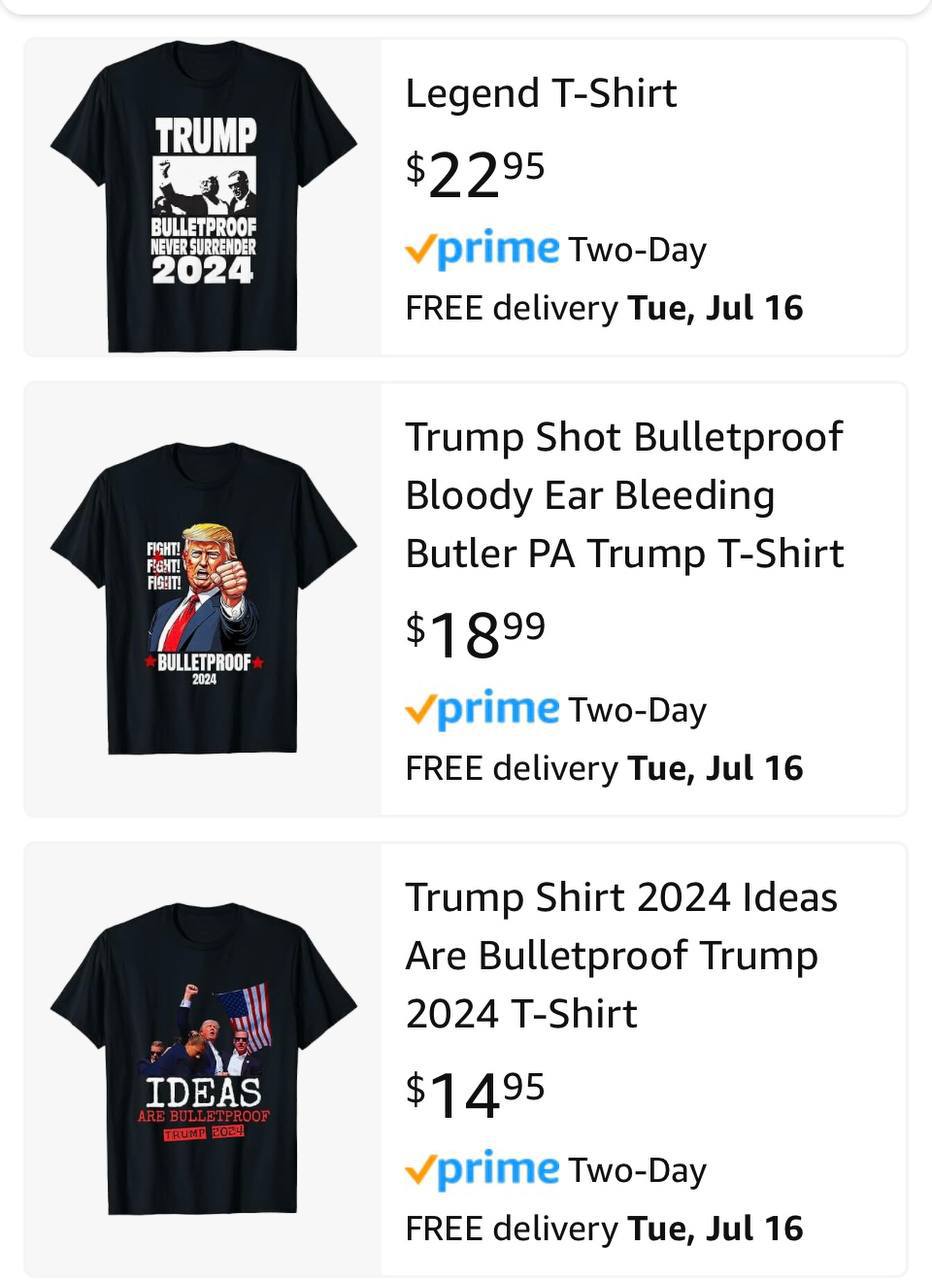
Task: Open the Ideas Are Bulletproof T-Shirt listing
Action: point(620,955)
